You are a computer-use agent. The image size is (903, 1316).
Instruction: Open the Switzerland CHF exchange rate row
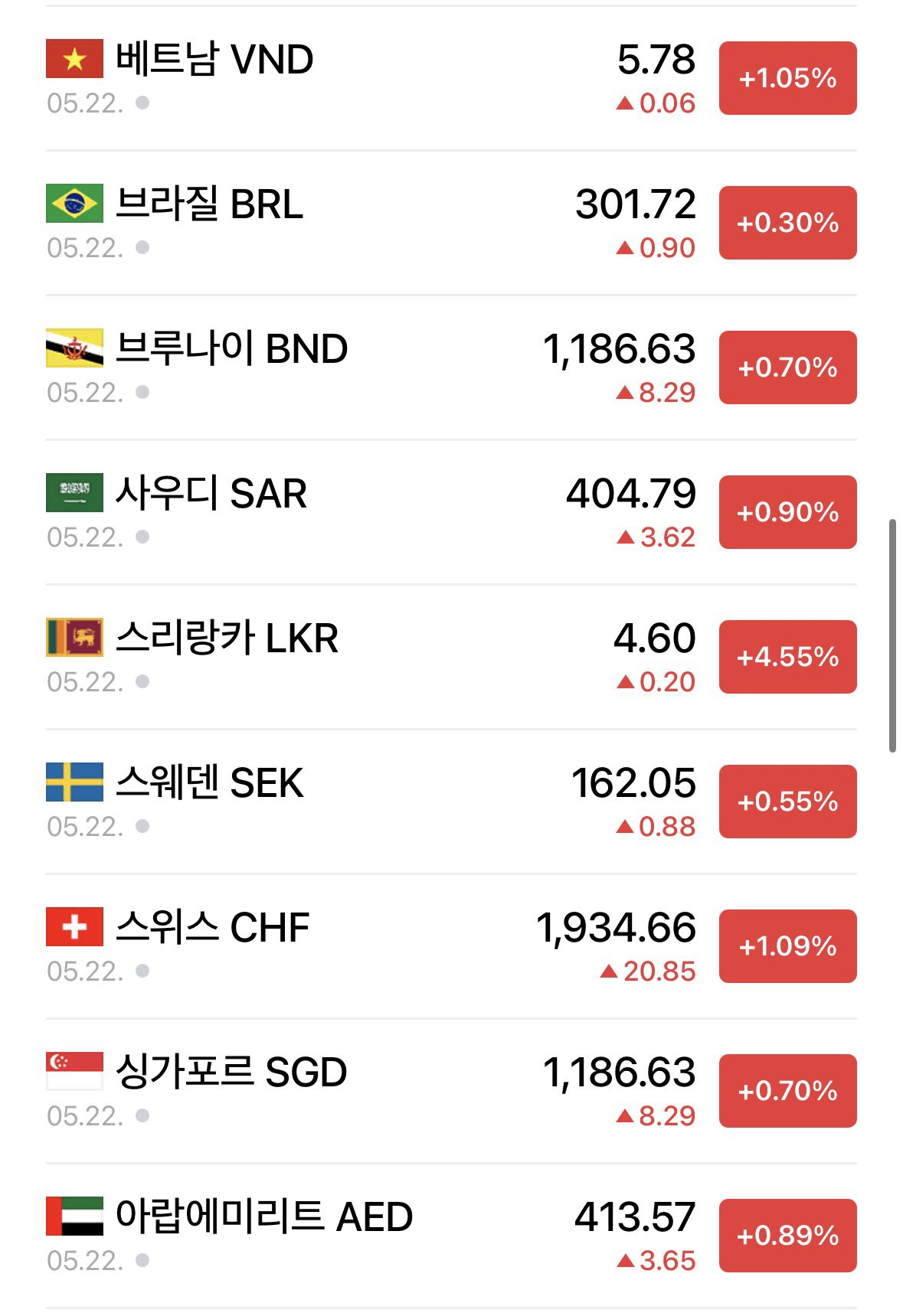pos(451,946)
